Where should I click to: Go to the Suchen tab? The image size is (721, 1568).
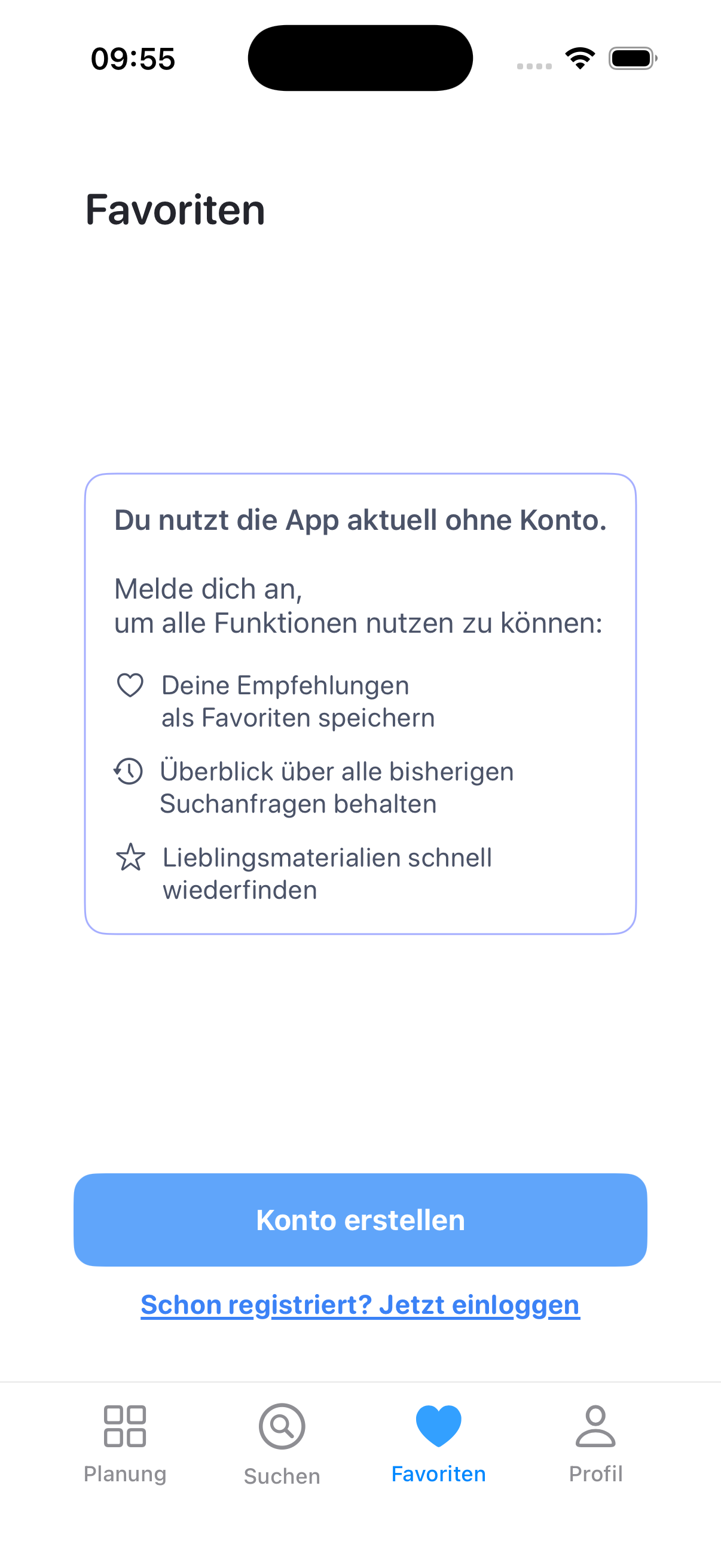282,1444
